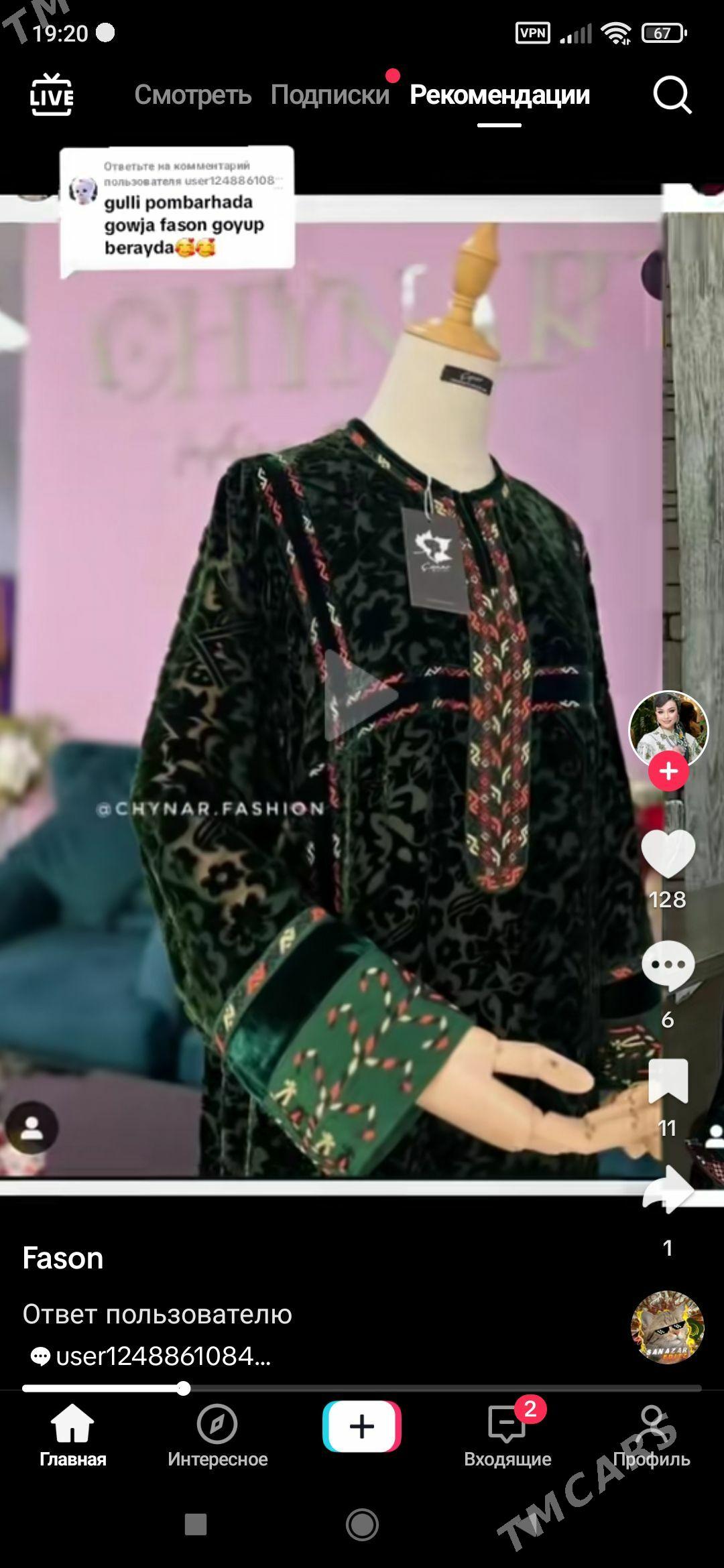Switch to the Подписки tab
Viewport: 724px width, 1568px height.
coord(330,95)
